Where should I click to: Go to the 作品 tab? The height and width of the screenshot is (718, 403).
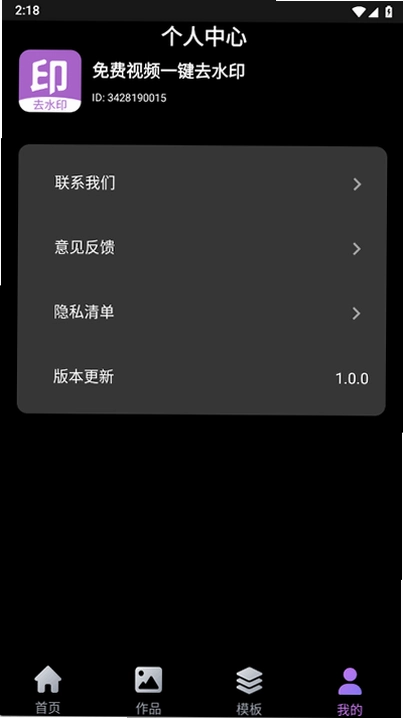pyautogui.click(x=148, y=690)
